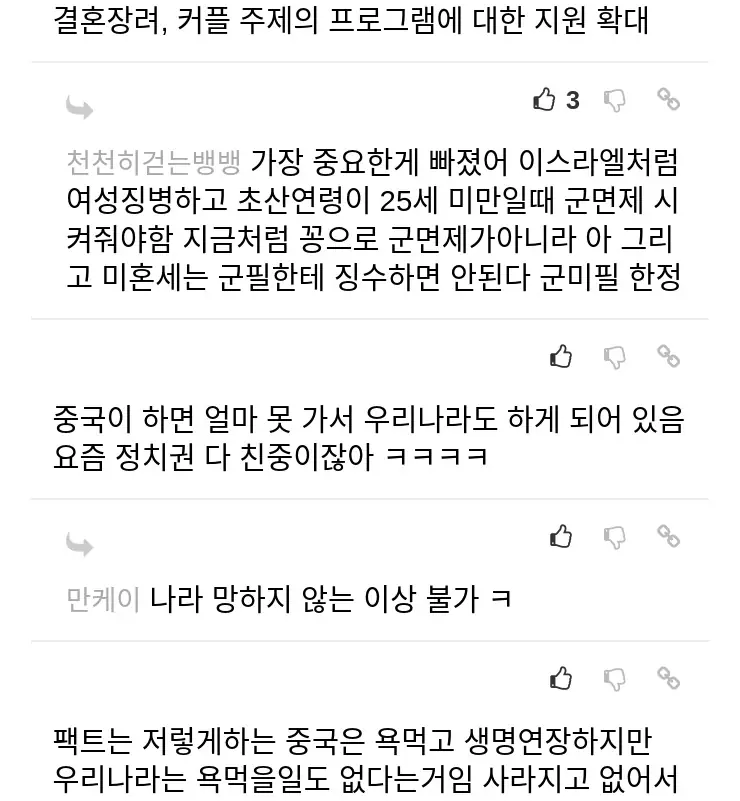
Task: Copy link of the 중국이 하면 comment
Action: 668,355
